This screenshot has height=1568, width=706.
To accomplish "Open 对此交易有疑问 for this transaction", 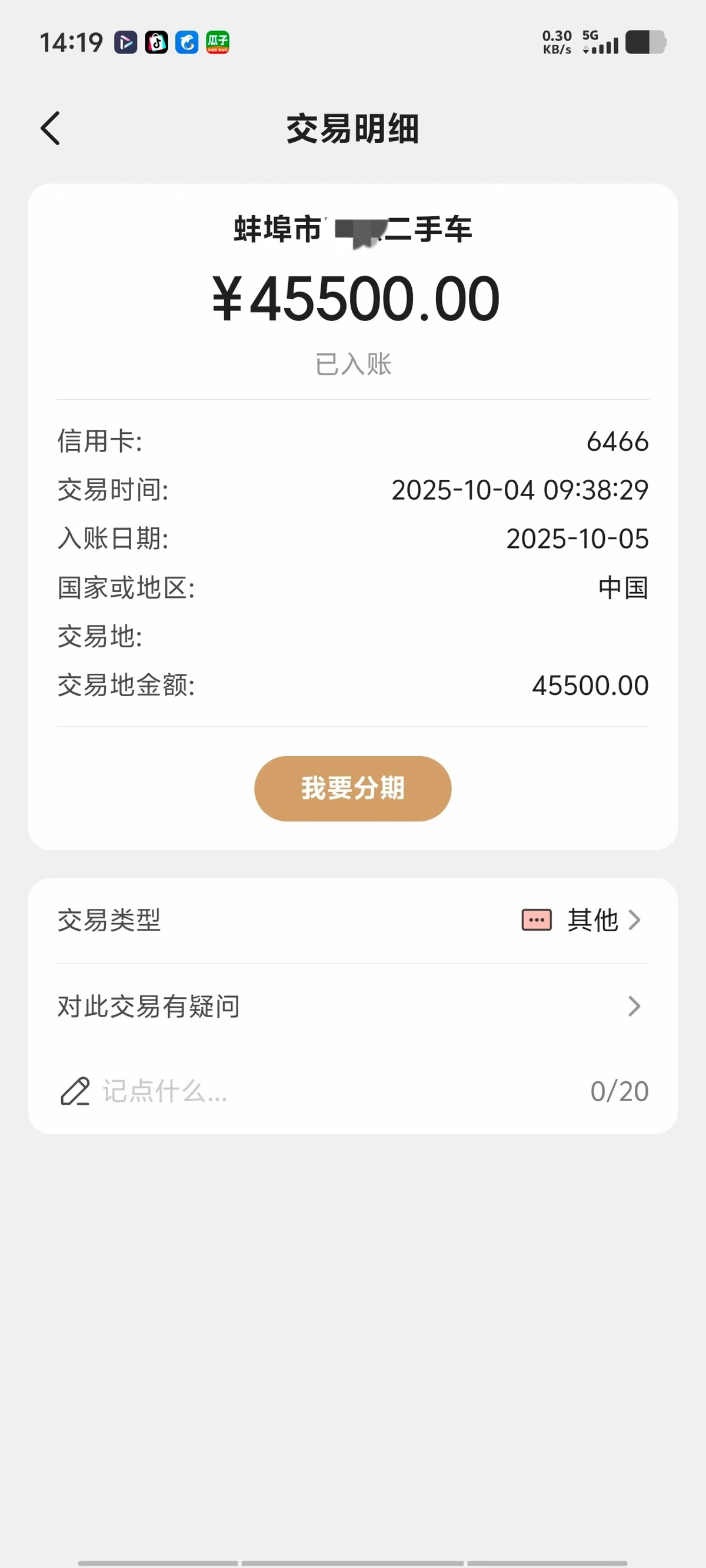I will [x=352, y=1006].
